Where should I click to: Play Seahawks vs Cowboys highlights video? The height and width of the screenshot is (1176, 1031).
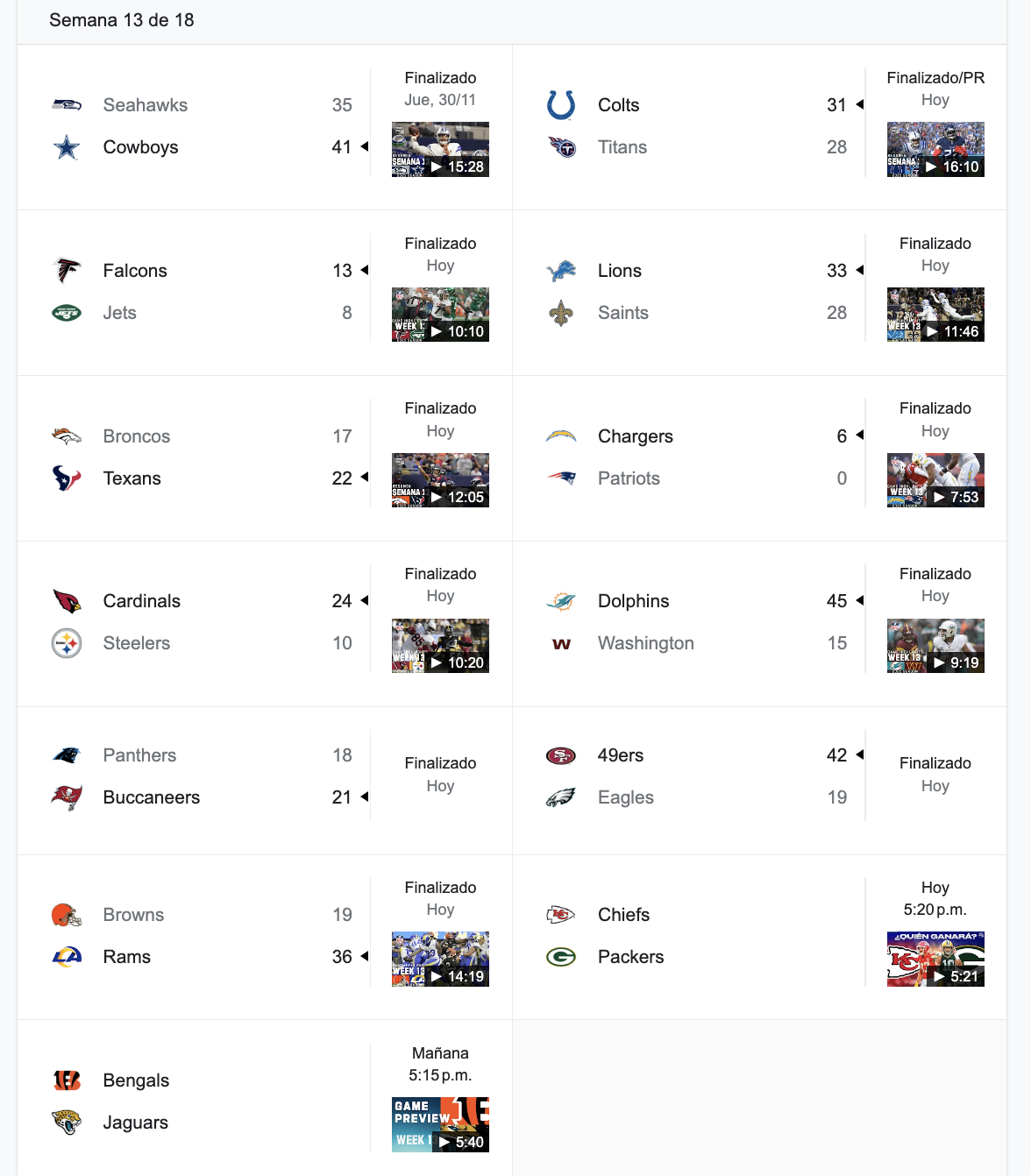coord(440,150)
